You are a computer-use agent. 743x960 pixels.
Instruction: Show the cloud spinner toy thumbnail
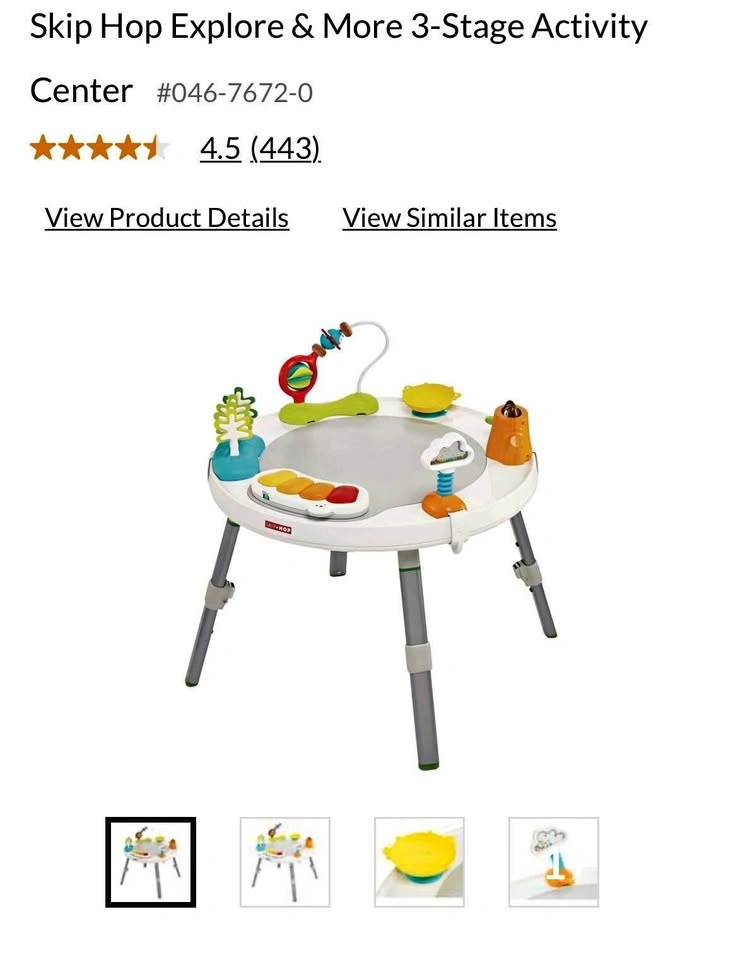coord(553,862)
